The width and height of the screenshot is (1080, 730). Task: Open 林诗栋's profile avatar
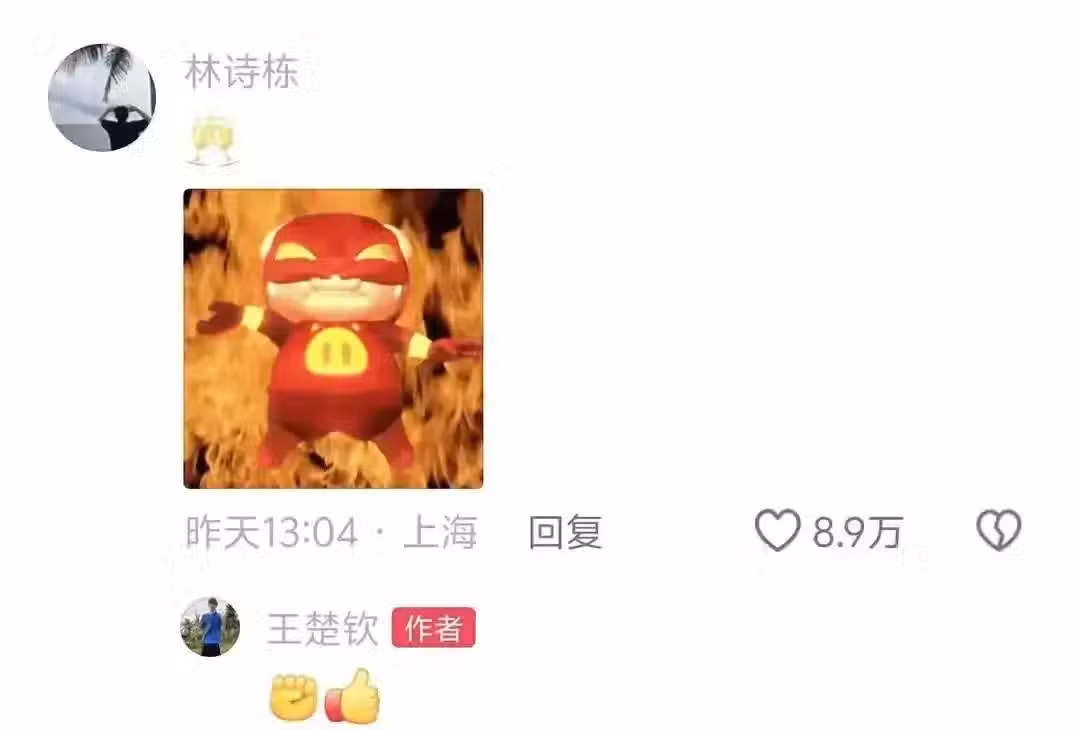click(101, 97)
